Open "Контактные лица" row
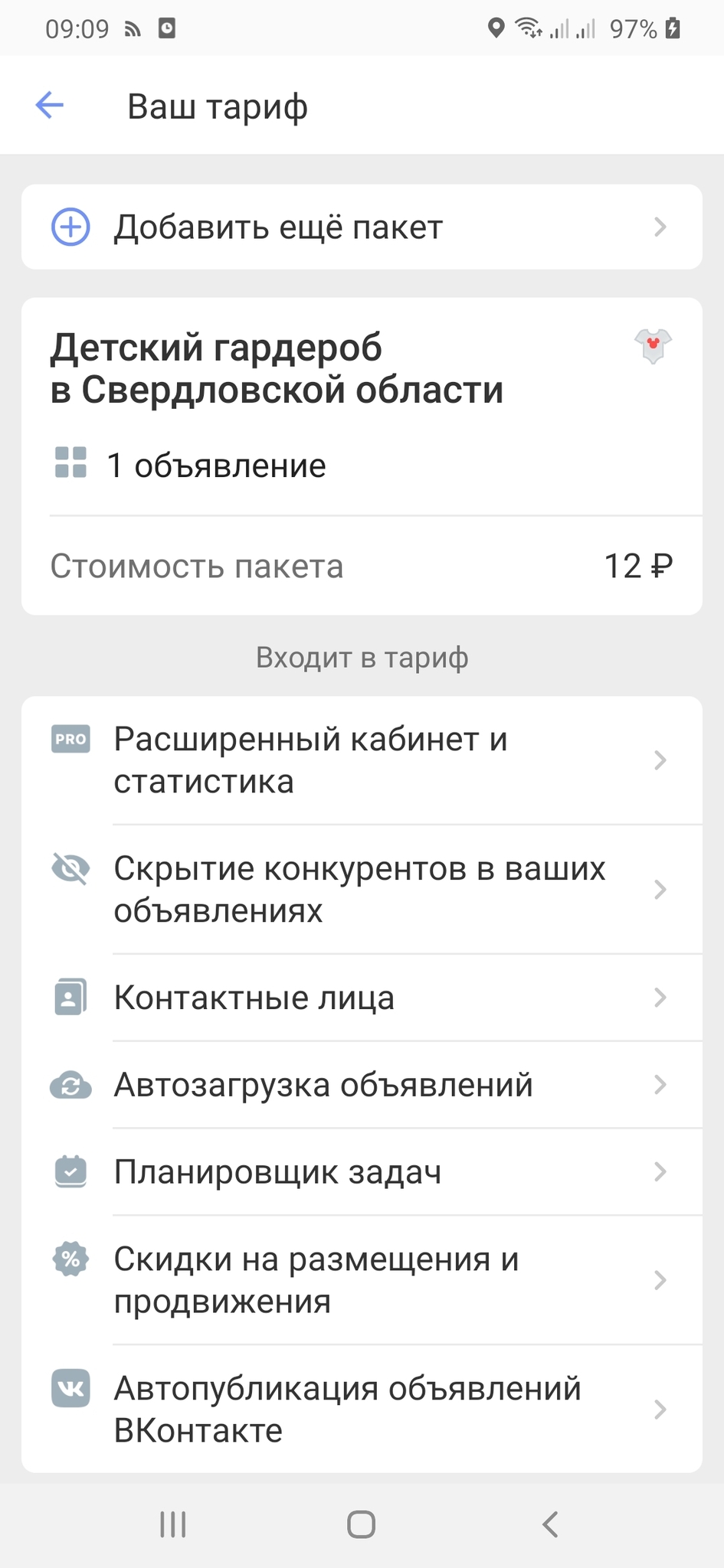Image resolution: width=724 pixels, height=1568 pixels. pos(362,998)
